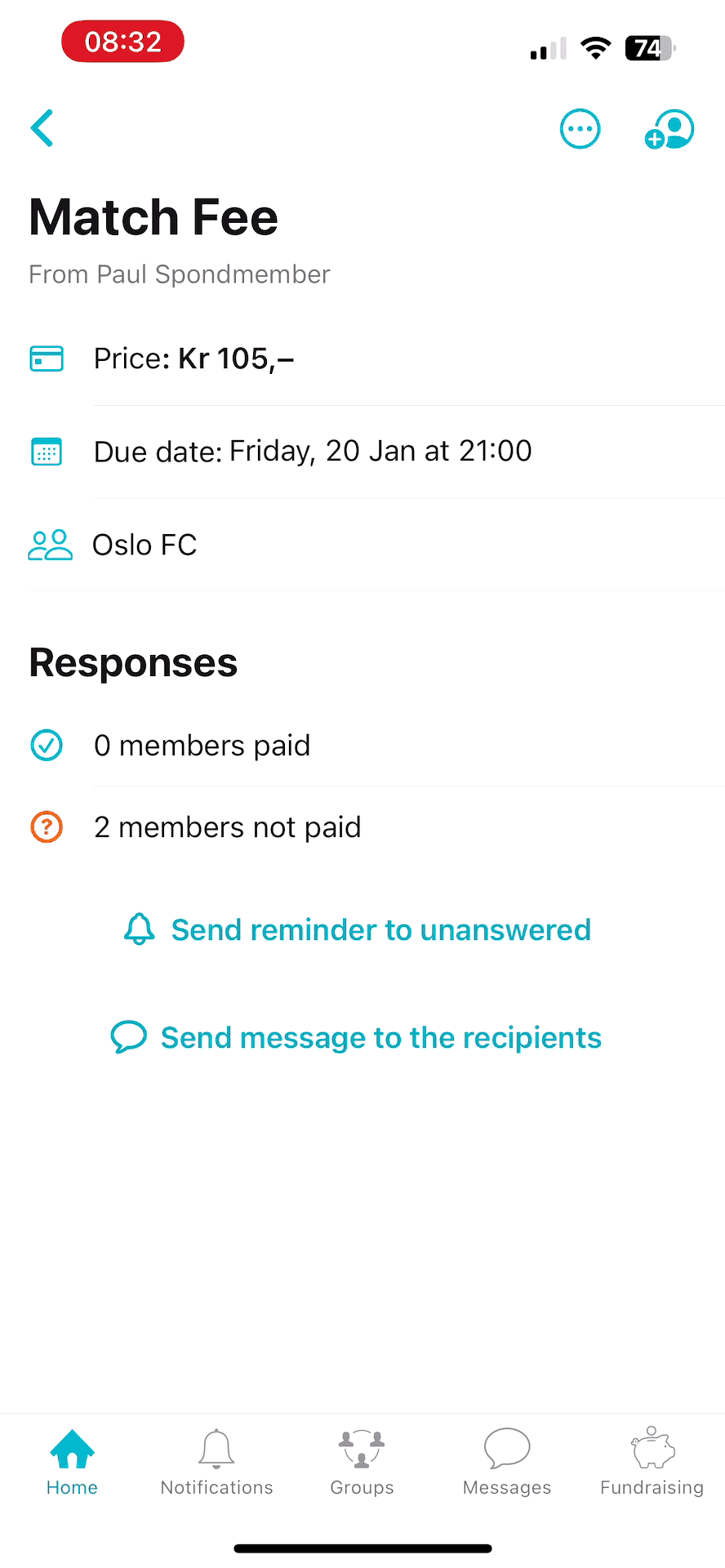Send message to the recipients

click(x=357, y=1038)
